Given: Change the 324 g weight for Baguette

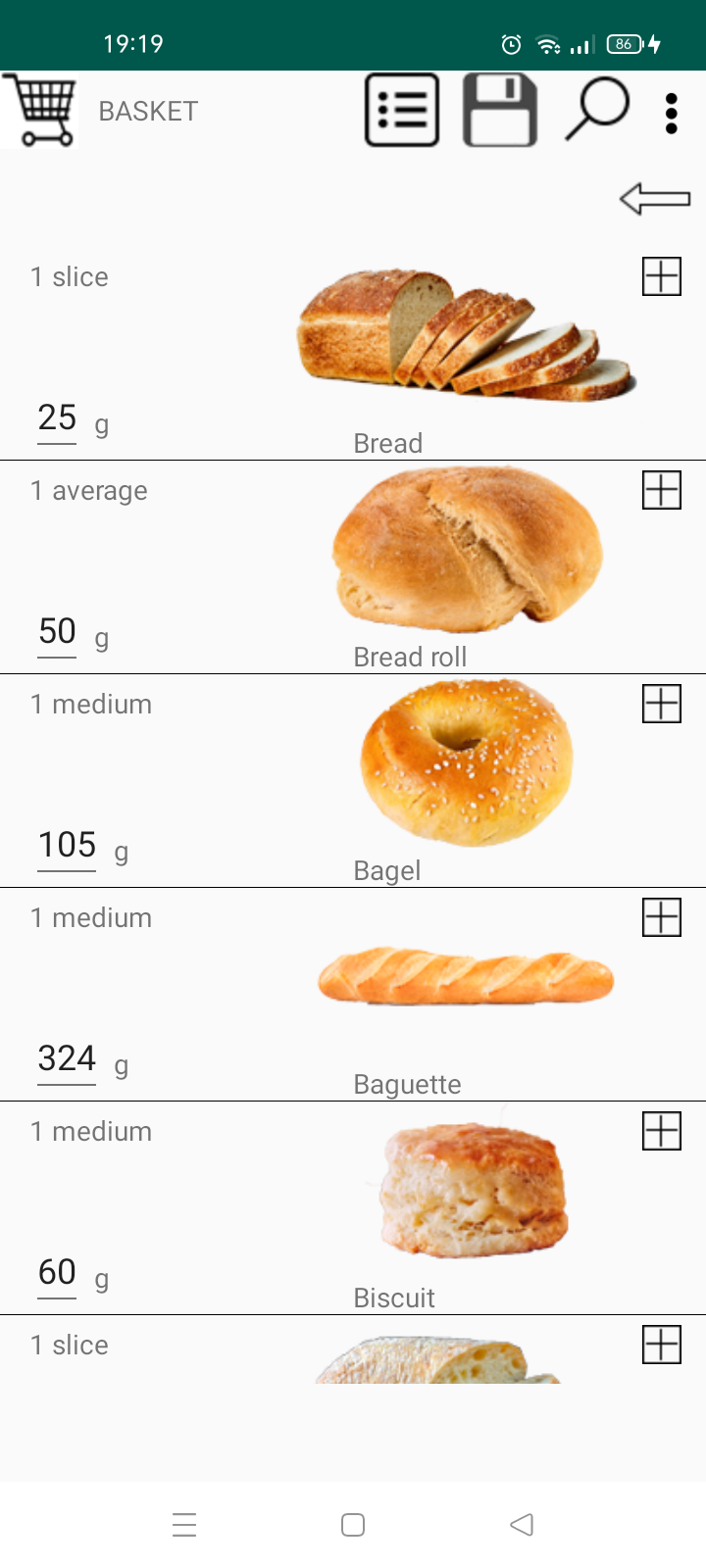Looking at the screenshot, I should point(67,1059).
